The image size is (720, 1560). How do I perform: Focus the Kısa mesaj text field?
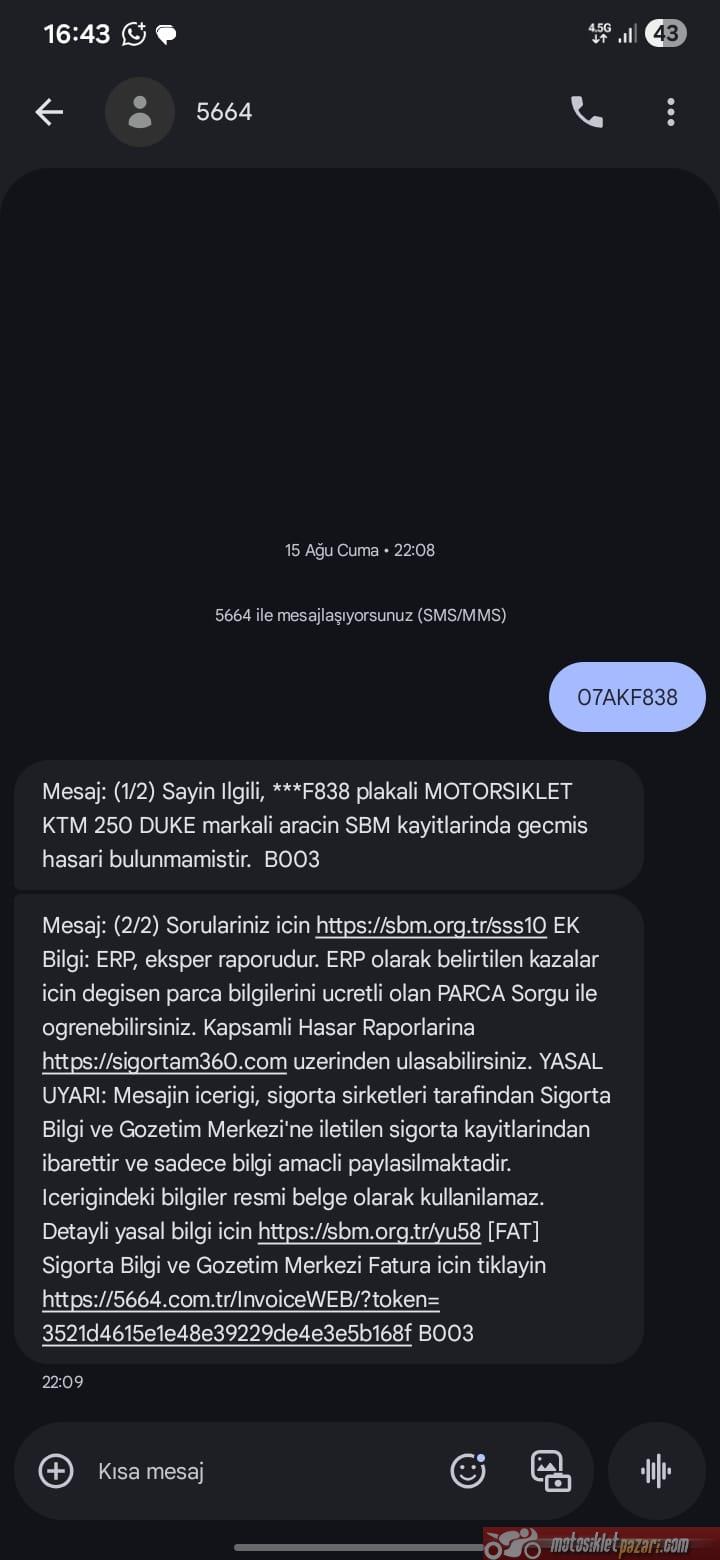pos(260,1471)
